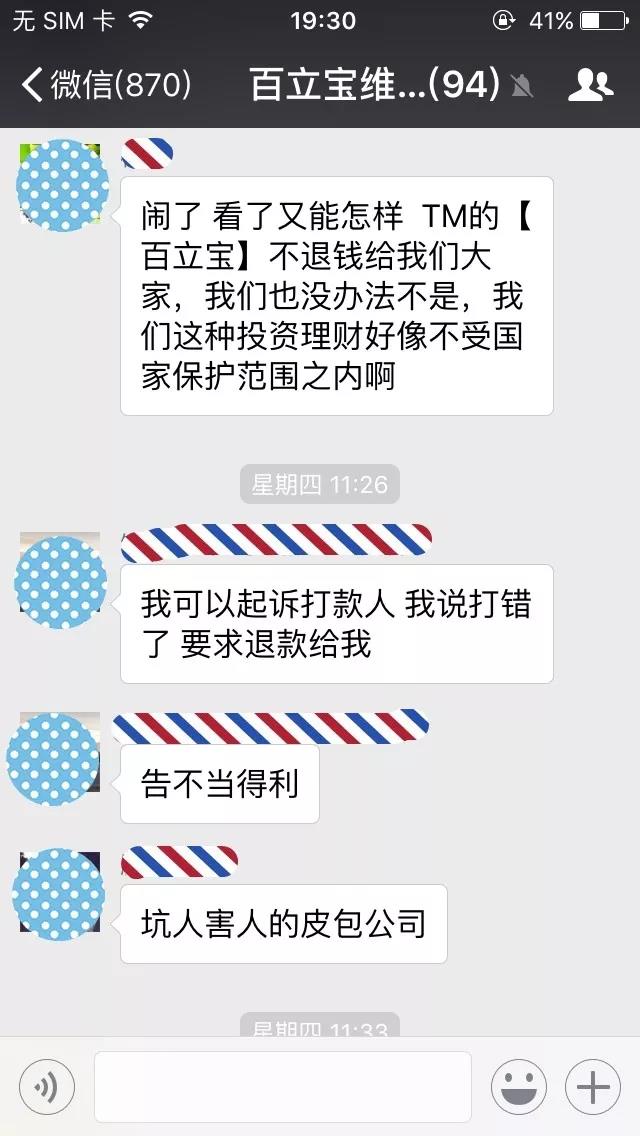640x1136 pixels.
Task: Open profile of sender saying 坑人害人的皮包公司
Action: (59, 893)
